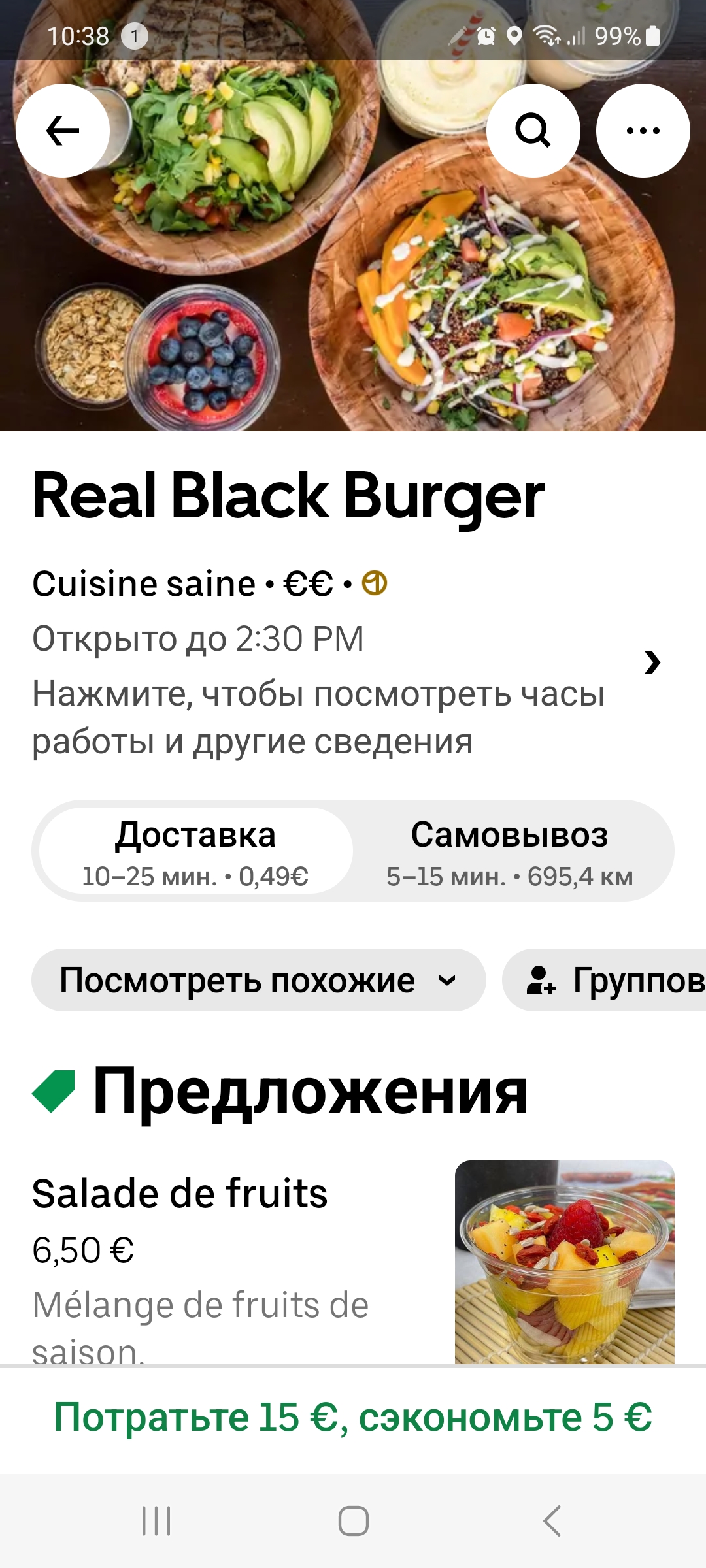706x1568 pixels.
Task: Open the spend 15 € save 5 € offer
Action: point(353,1418)
